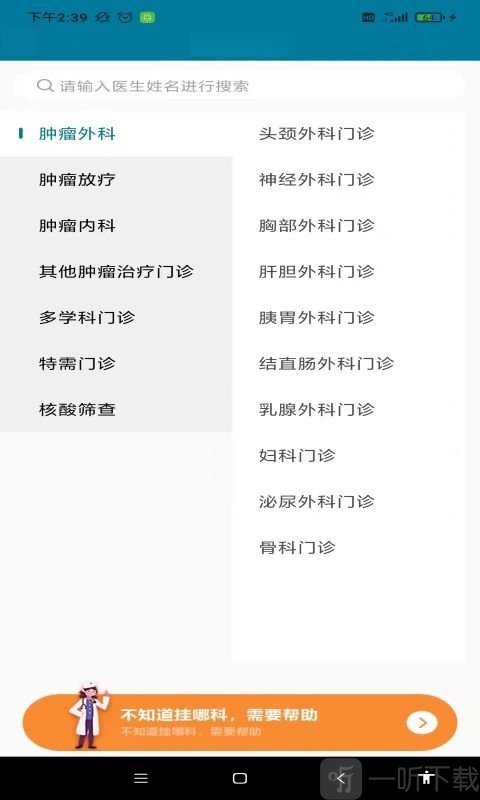The width and height of the screenshot is (480, 800).
Task: Tap the doctor name search field
Action: coord(239,86)
